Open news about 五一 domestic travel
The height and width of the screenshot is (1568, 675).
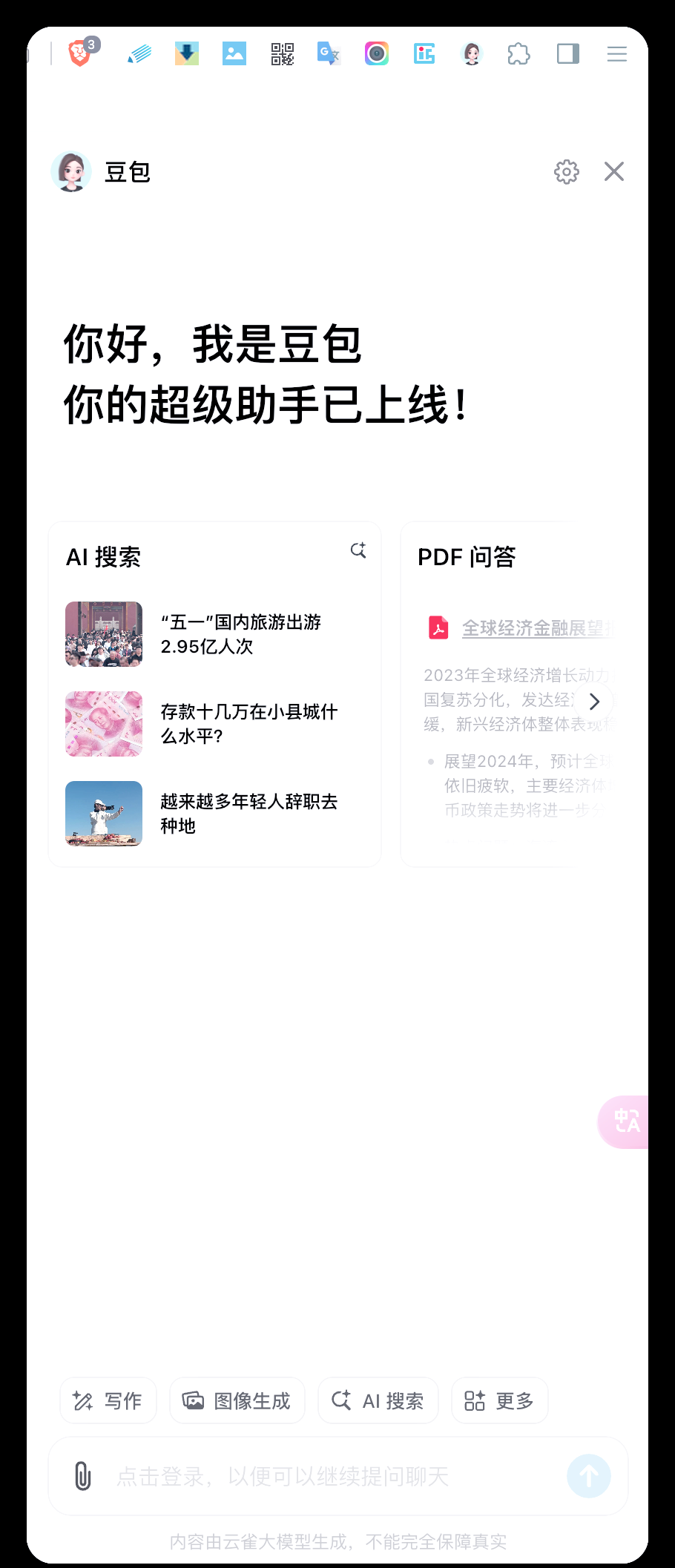click(x=240, y=634)
